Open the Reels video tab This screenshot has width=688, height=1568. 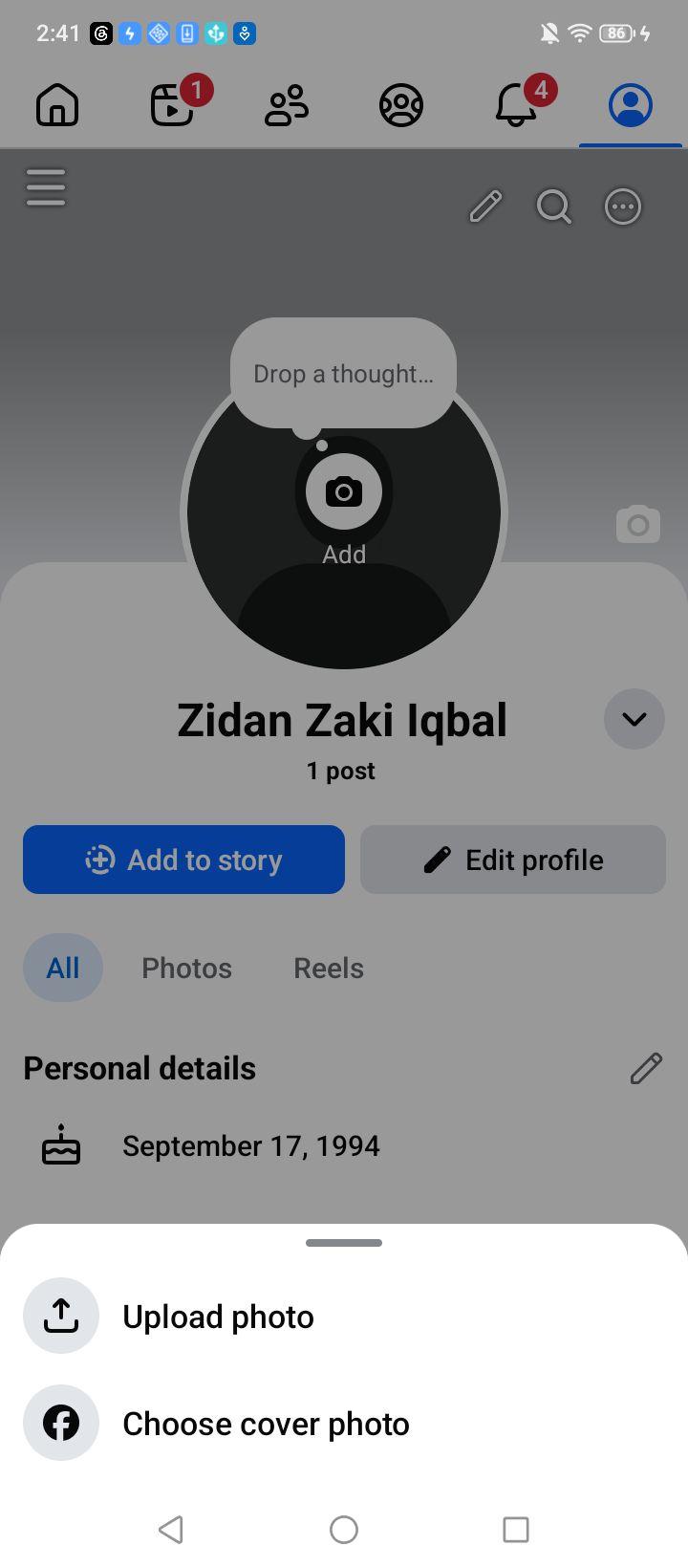pyautogui.click(x=173, y=105)
